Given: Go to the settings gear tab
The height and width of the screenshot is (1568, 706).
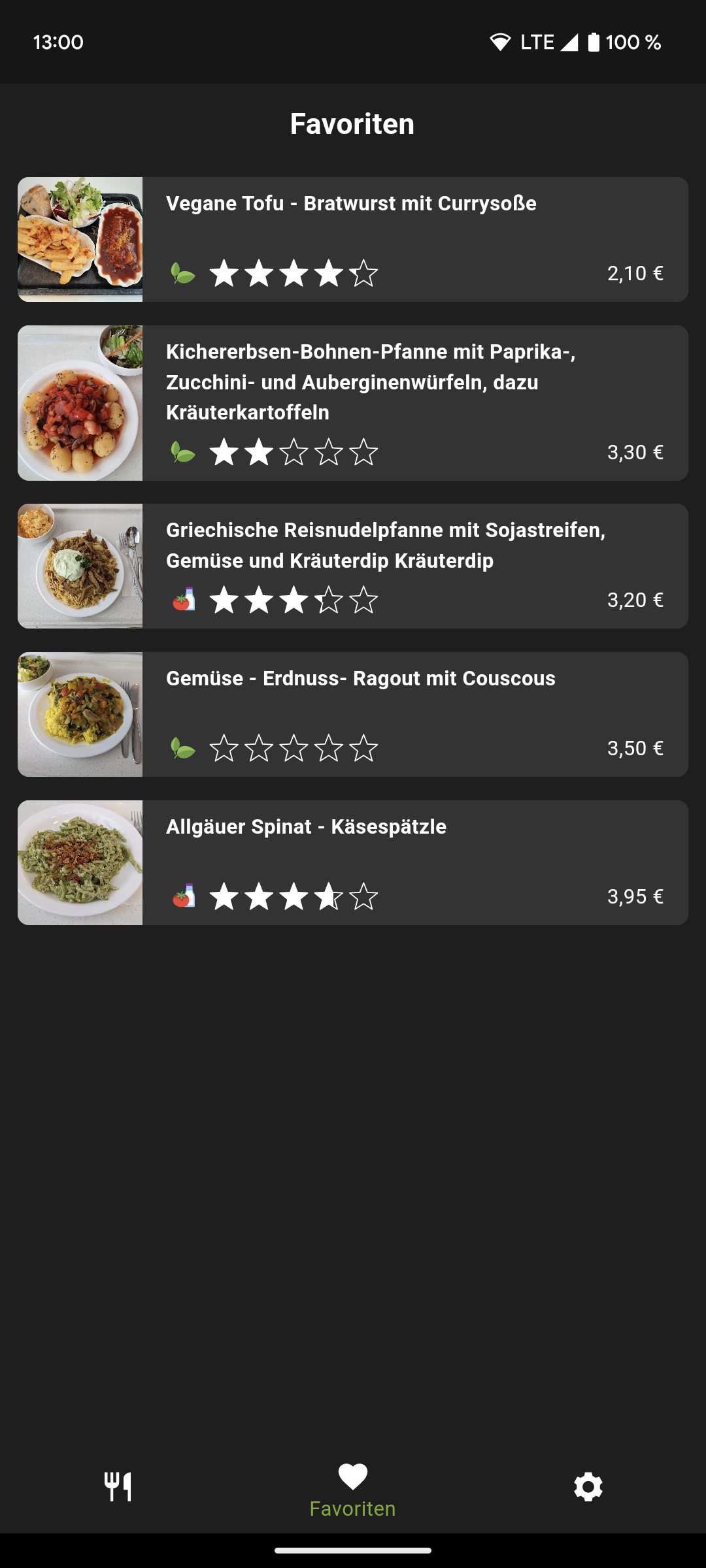Looking at the screenshot, I should 588,1487.
